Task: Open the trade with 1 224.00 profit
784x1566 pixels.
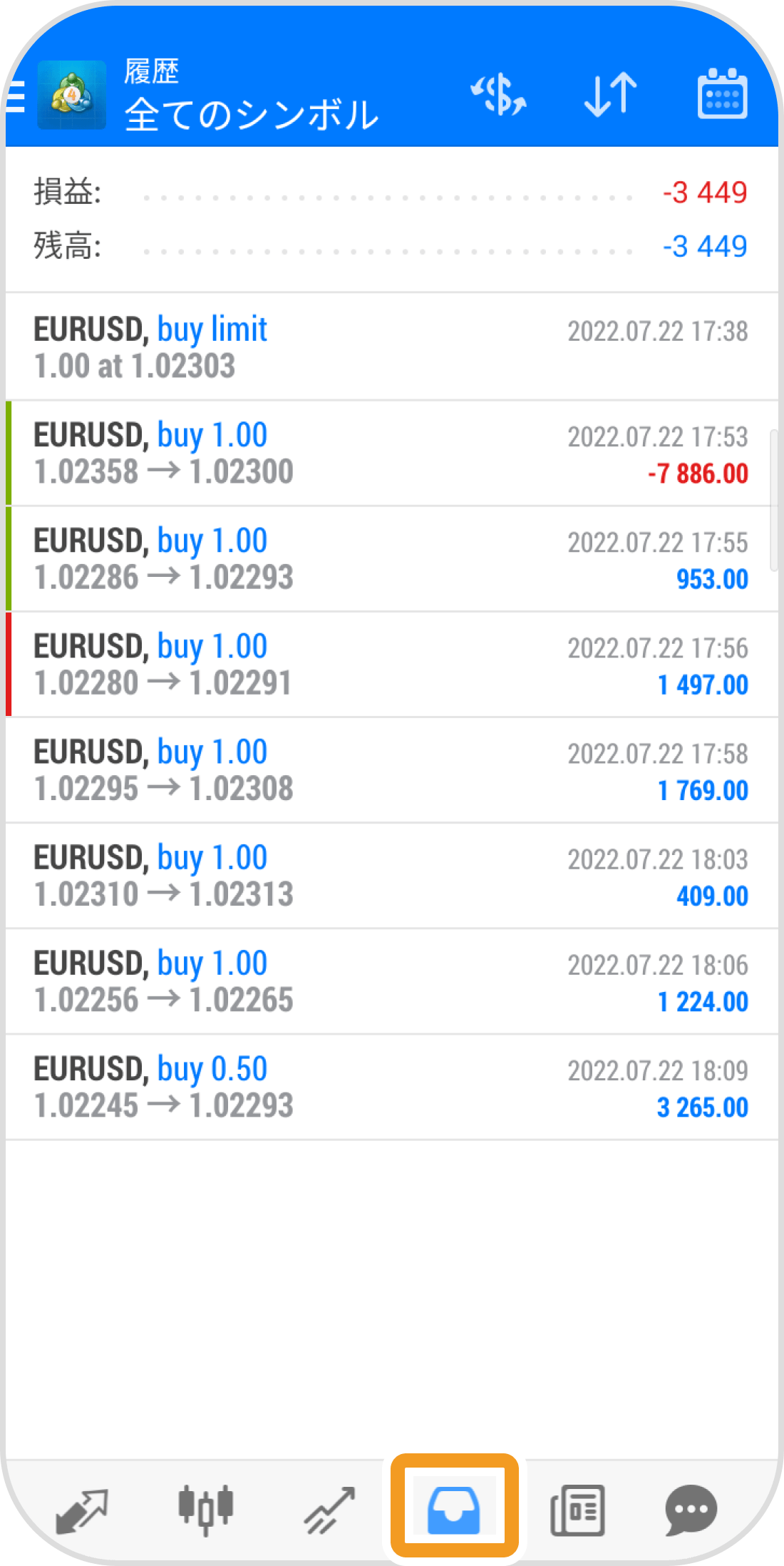Action: [x=391, y=981]
